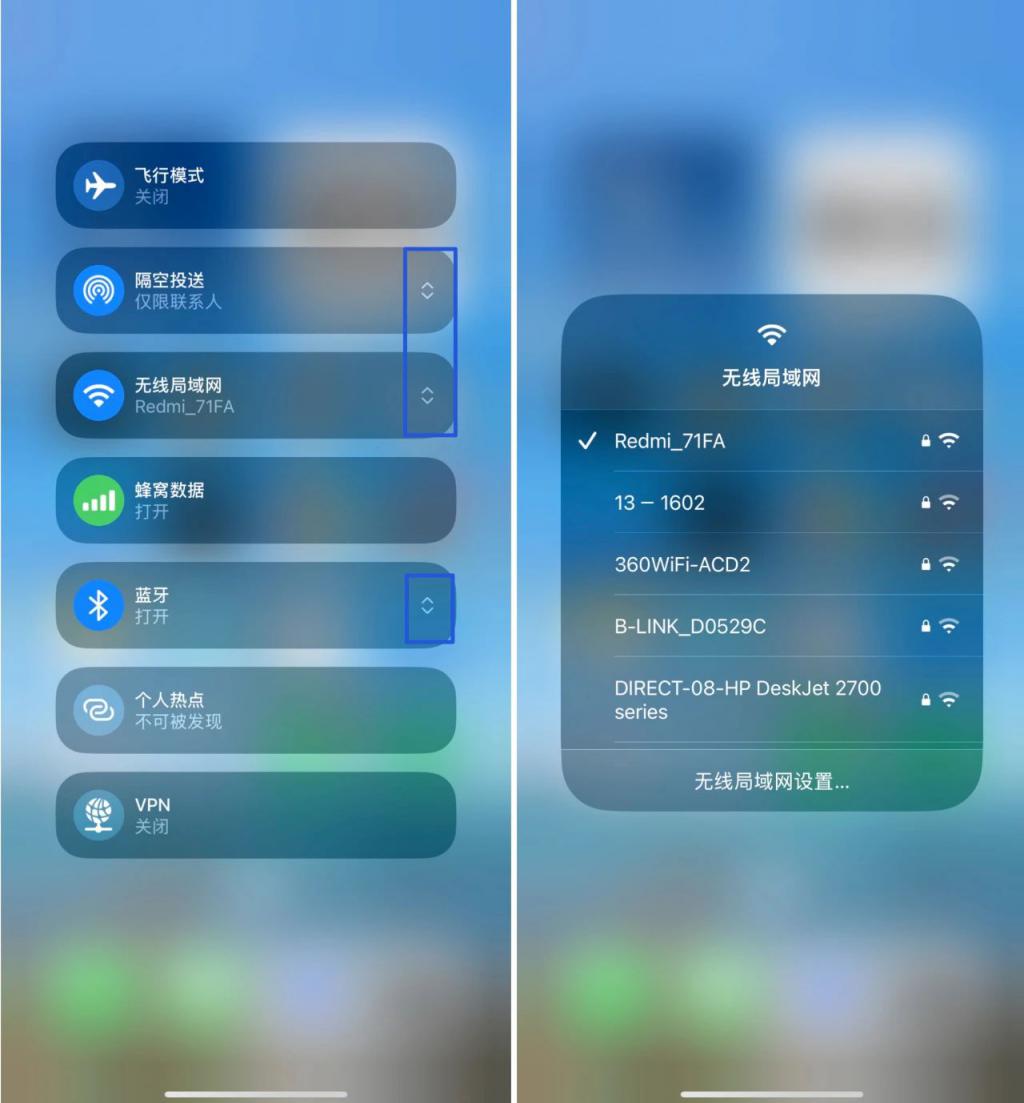Toggle the Bluetooth (蓝牙) icon

[x=99, y=606]
